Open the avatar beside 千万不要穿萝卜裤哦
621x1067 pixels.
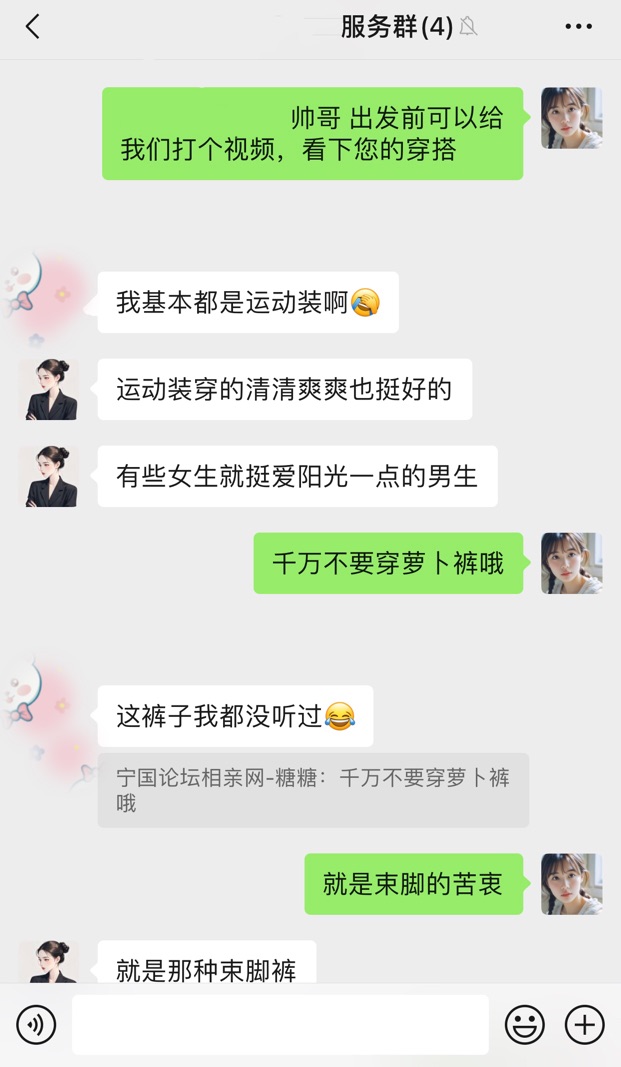(571, 563)
